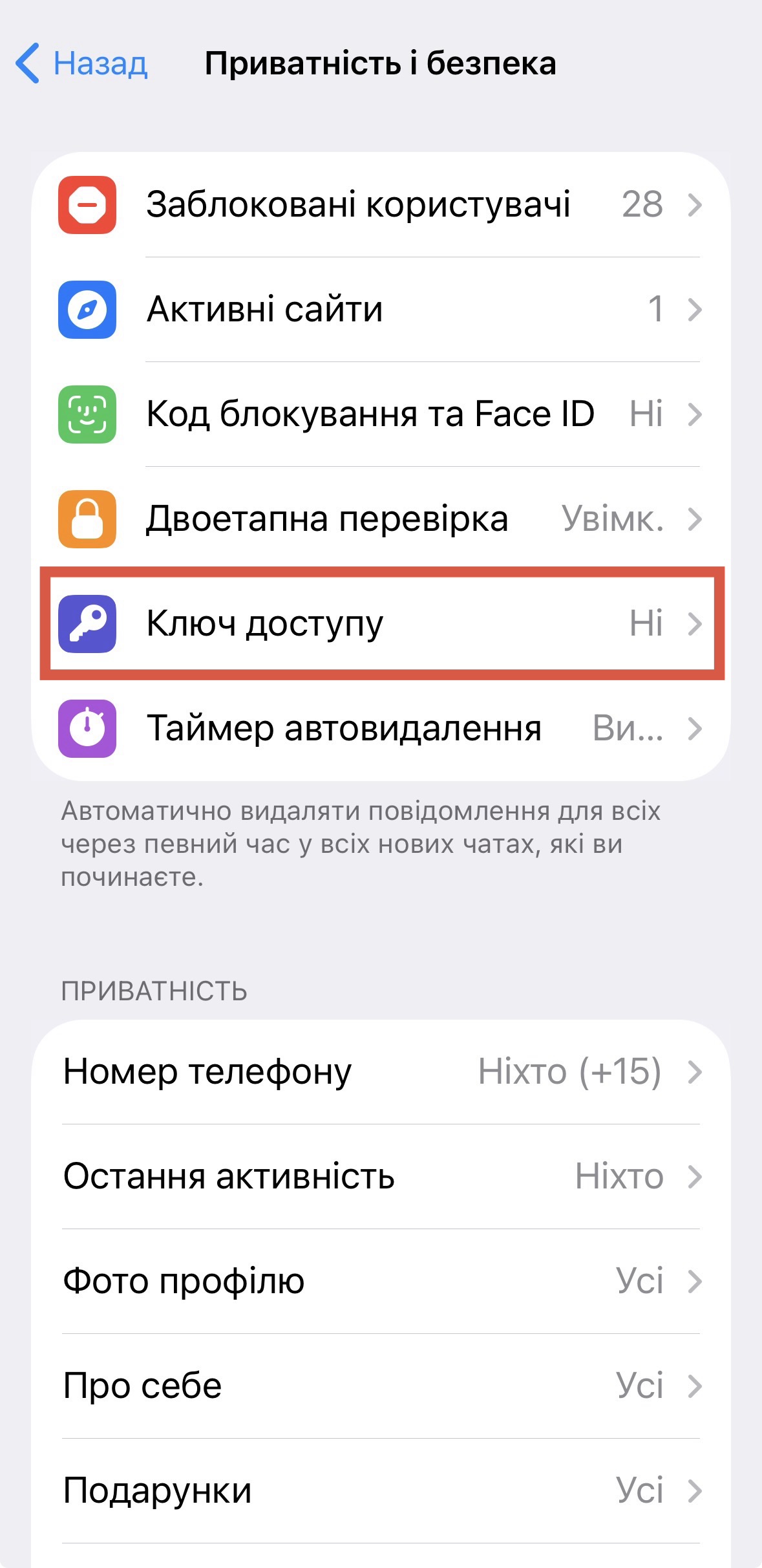Image resolution: width=762 pixels, height=1568 pixels.
Task: Open Про себе privacy setting
Action: 380,1386
